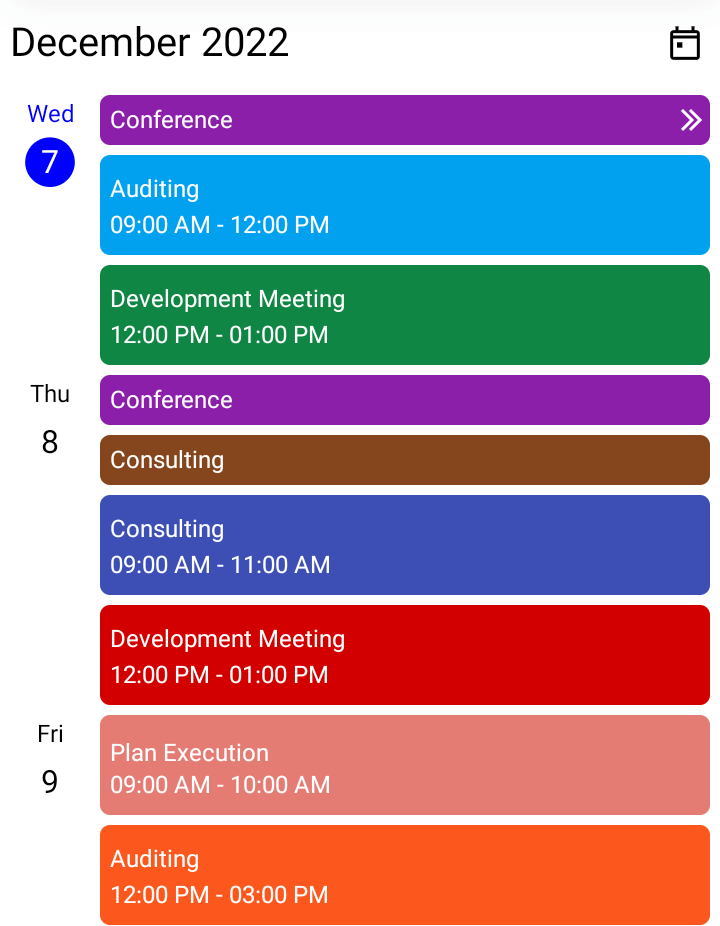Select Thursday 8 date
The height and width of the screenshot is (926, 720).
point(50,441)
